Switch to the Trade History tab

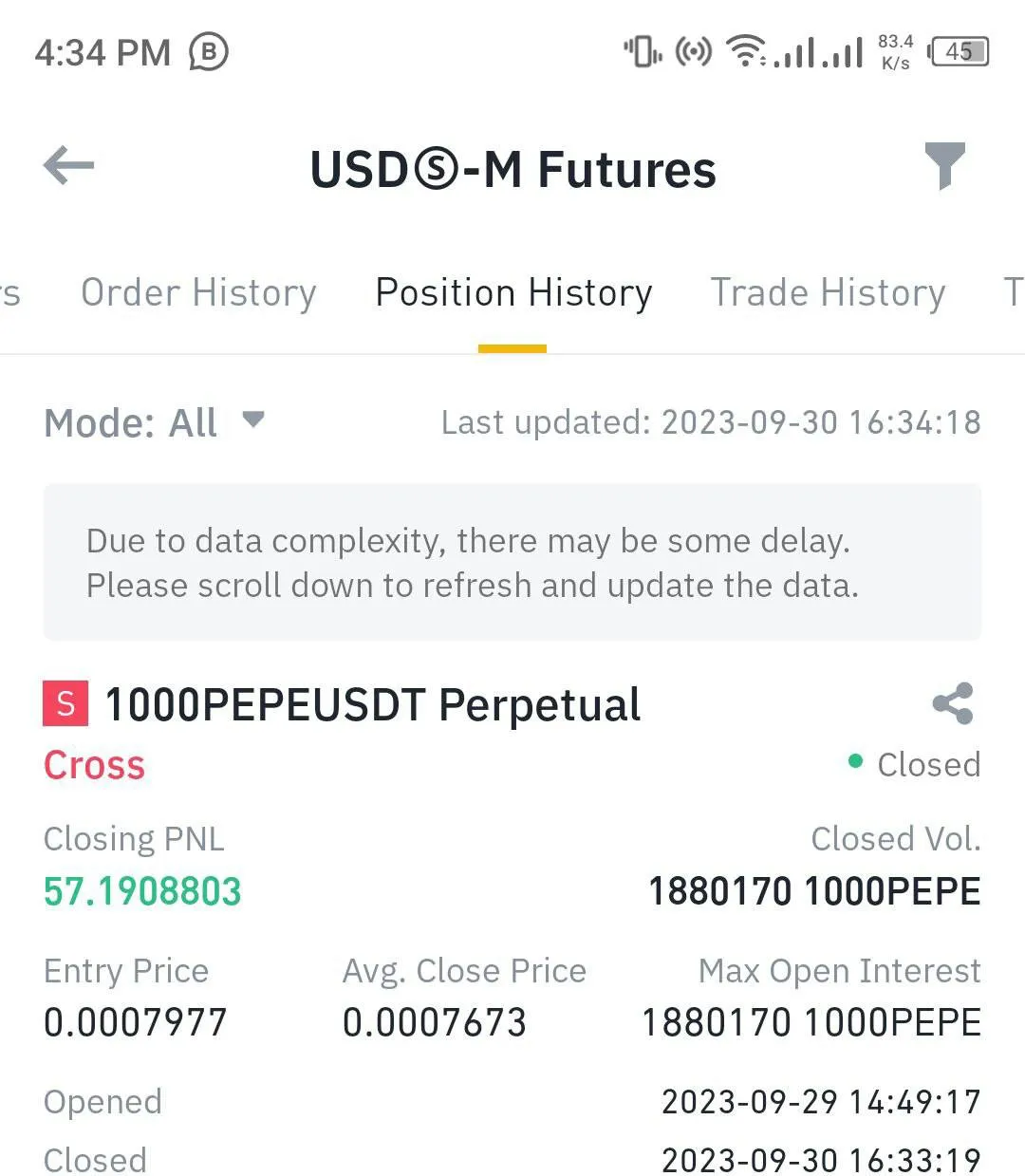[828, 292]
